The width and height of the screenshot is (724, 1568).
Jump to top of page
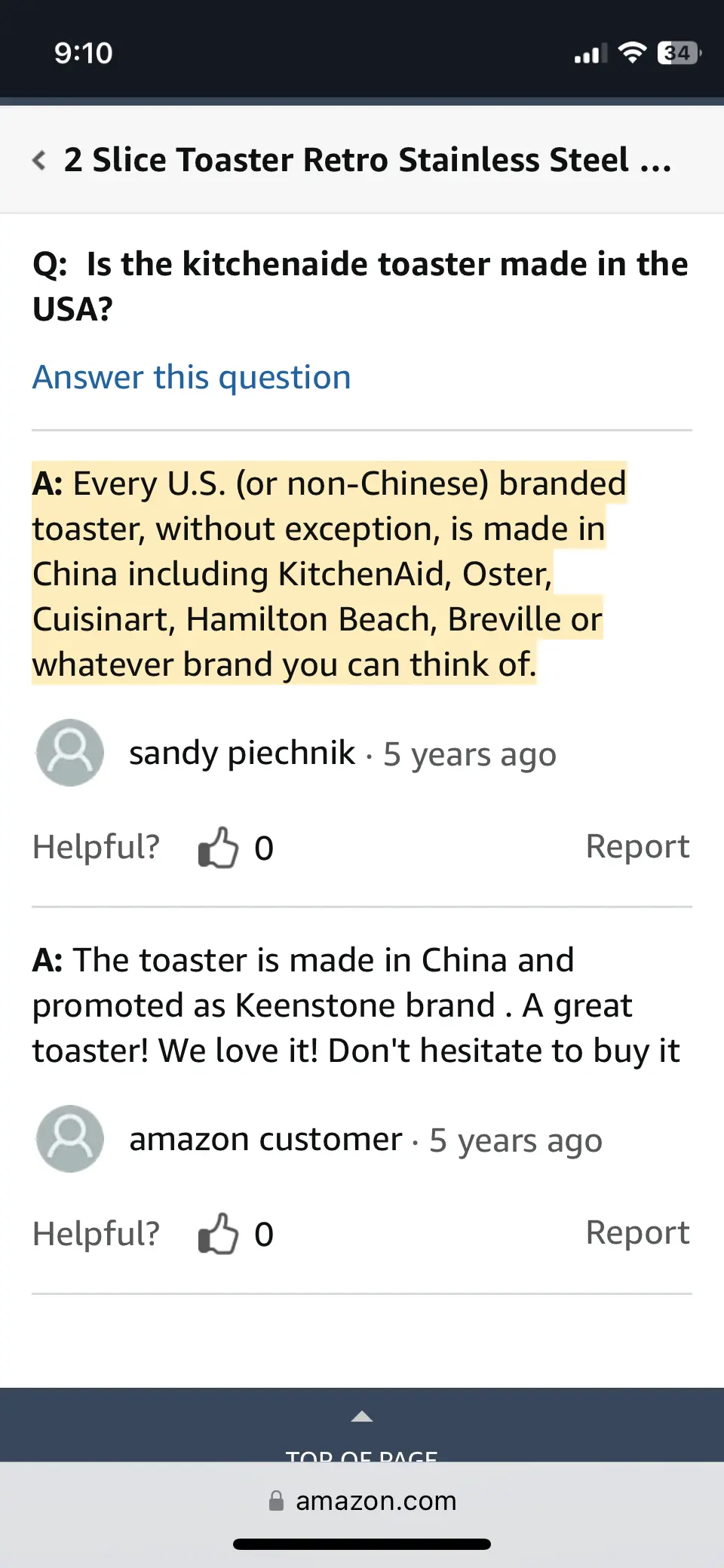pos(362,1433)
